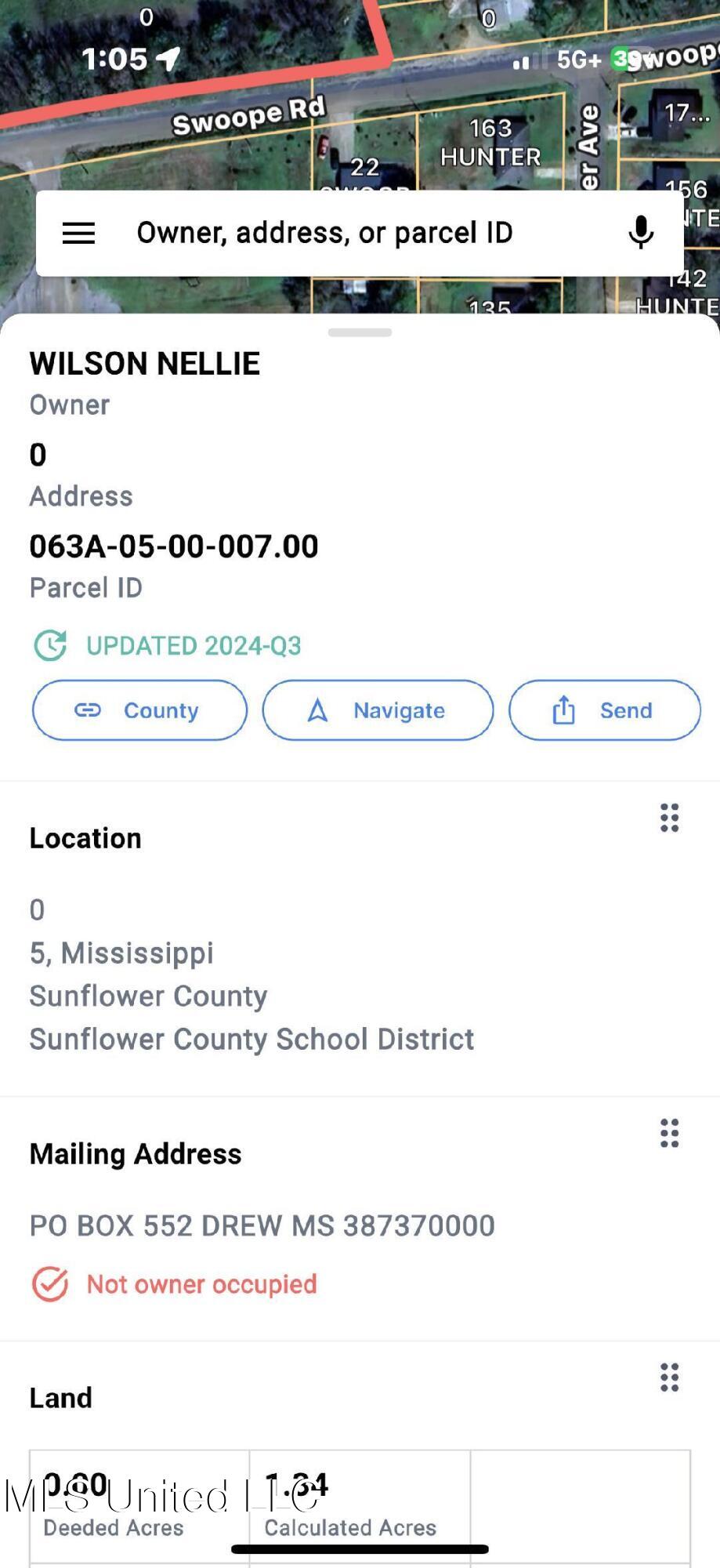This screenshot has width=720, height=1568.
Task: Tap the grabber handle atop the parcel sheet
Action: 360,332
